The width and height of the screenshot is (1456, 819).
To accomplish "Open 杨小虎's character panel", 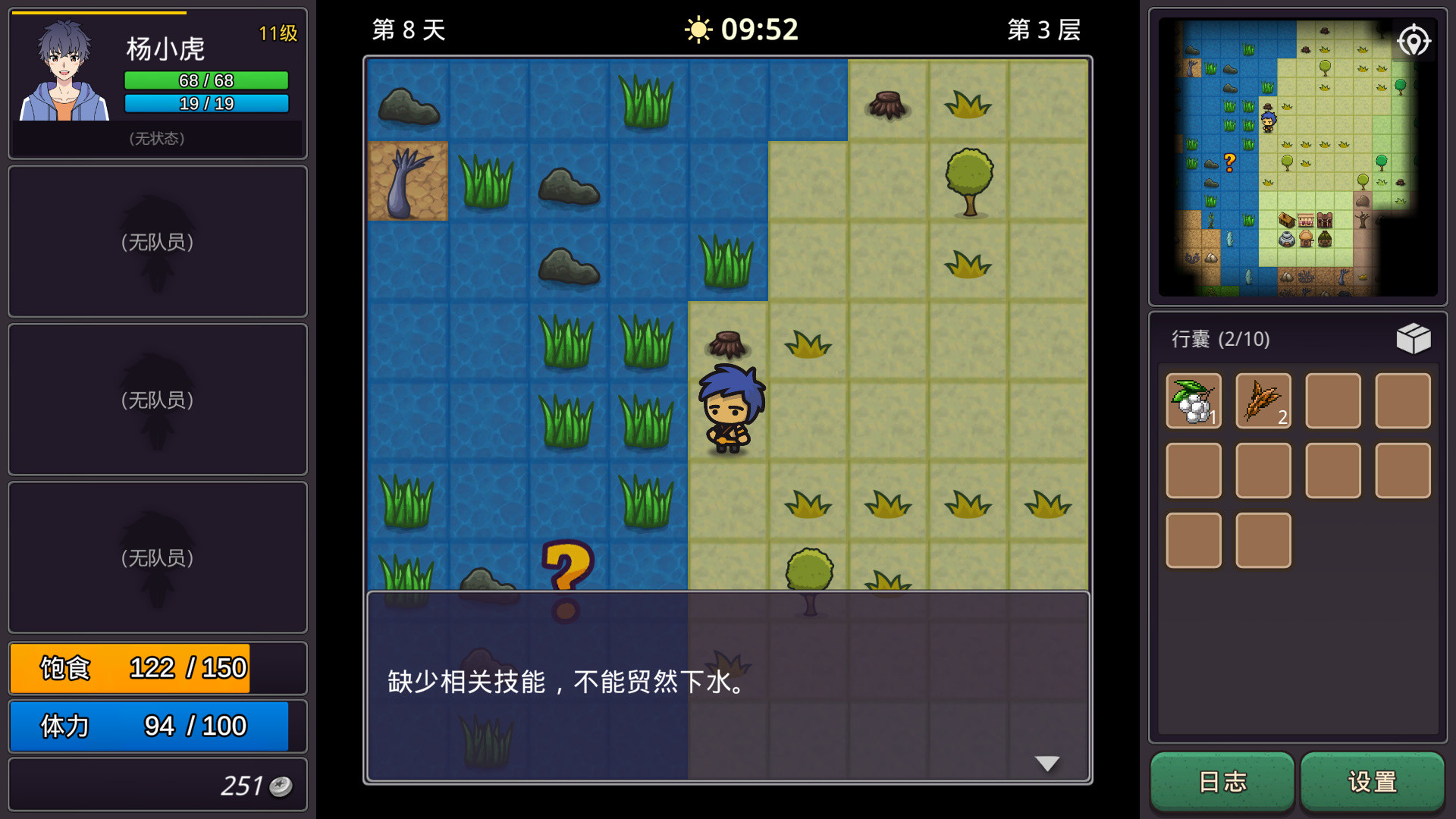I will 158,83.
